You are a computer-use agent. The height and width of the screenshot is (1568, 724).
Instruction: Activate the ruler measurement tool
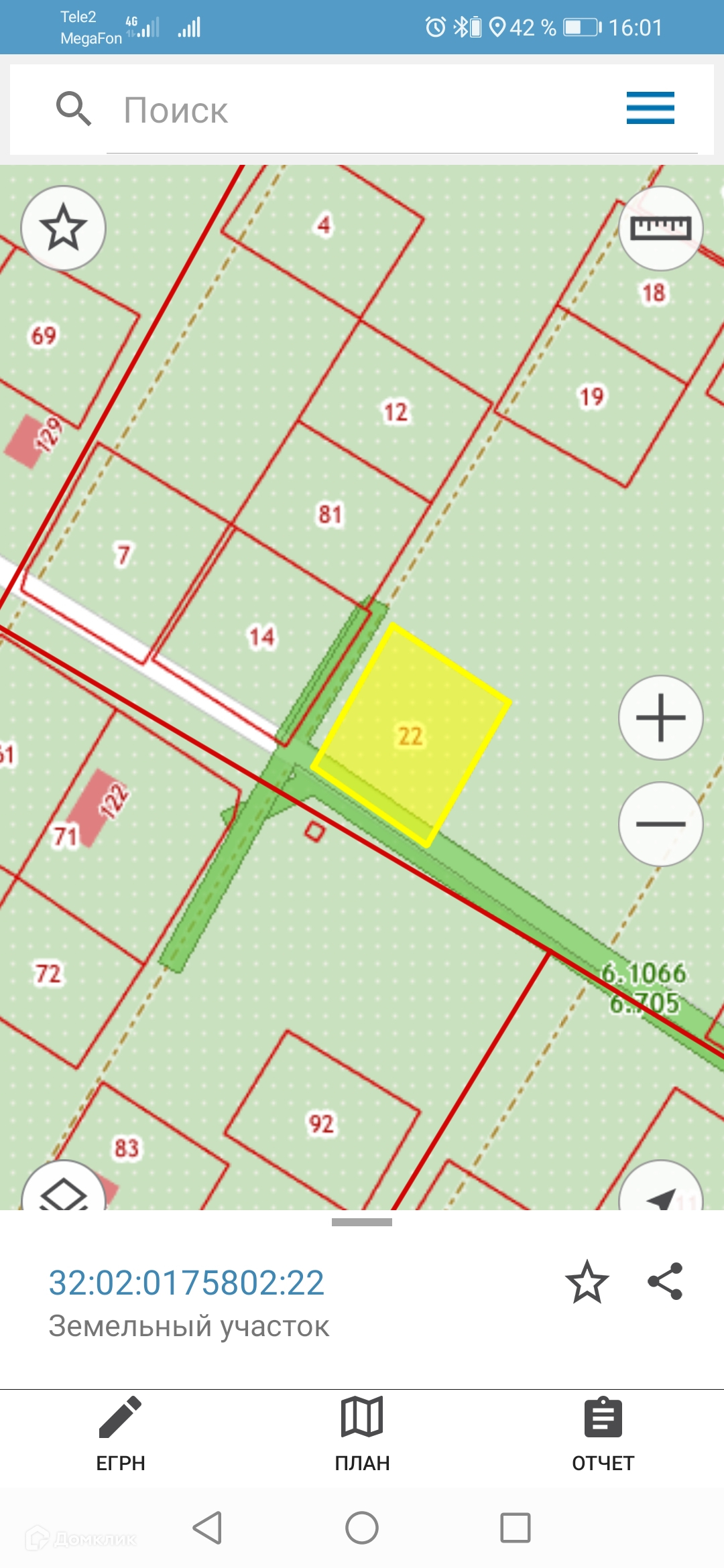tap(660, 228)
